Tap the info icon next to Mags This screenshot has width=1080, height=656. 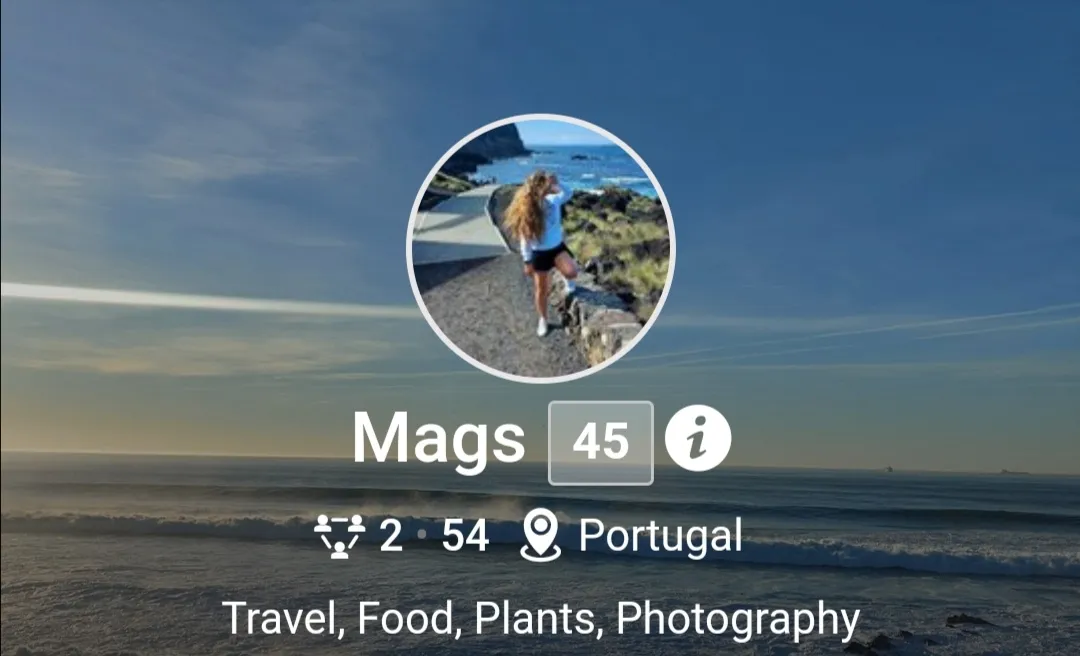tap(698, 439)
